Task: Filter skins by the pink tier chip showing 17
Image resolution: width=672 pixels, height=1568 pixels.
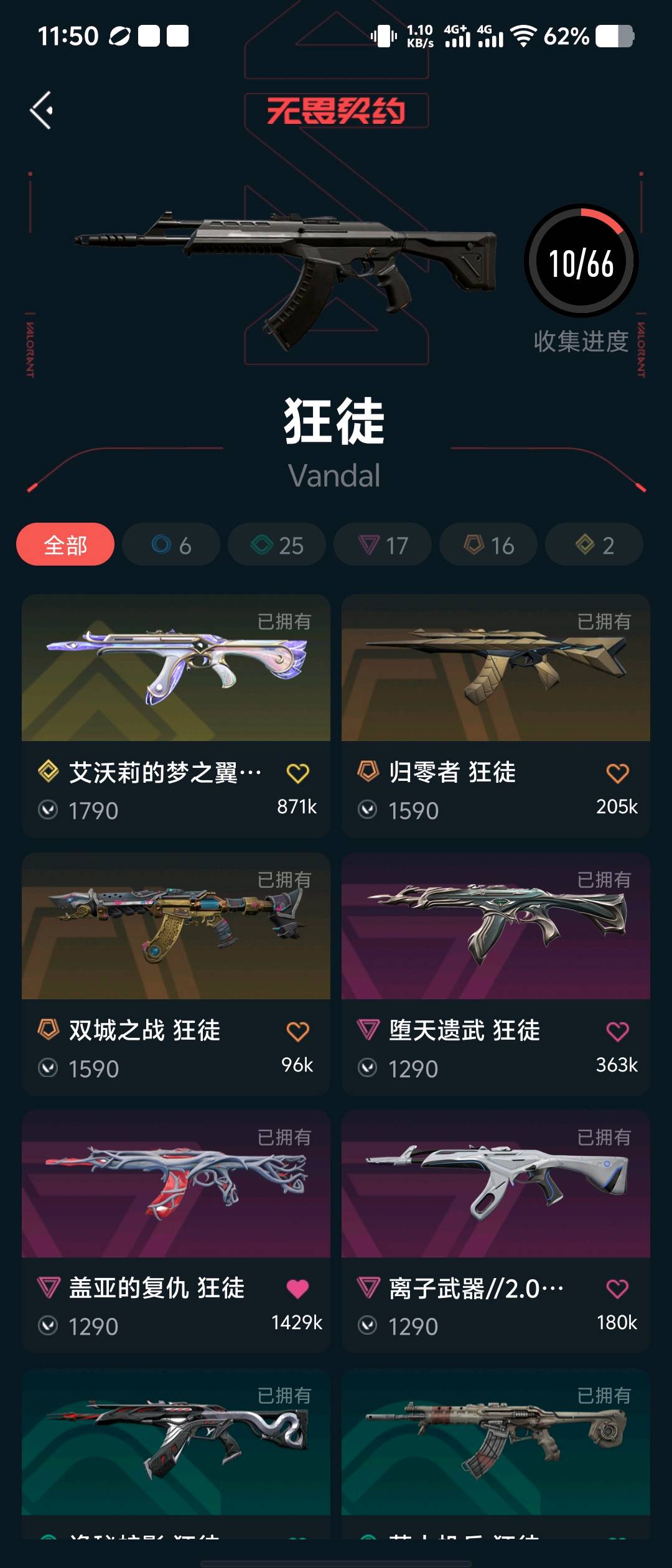Action: (383, 545)
